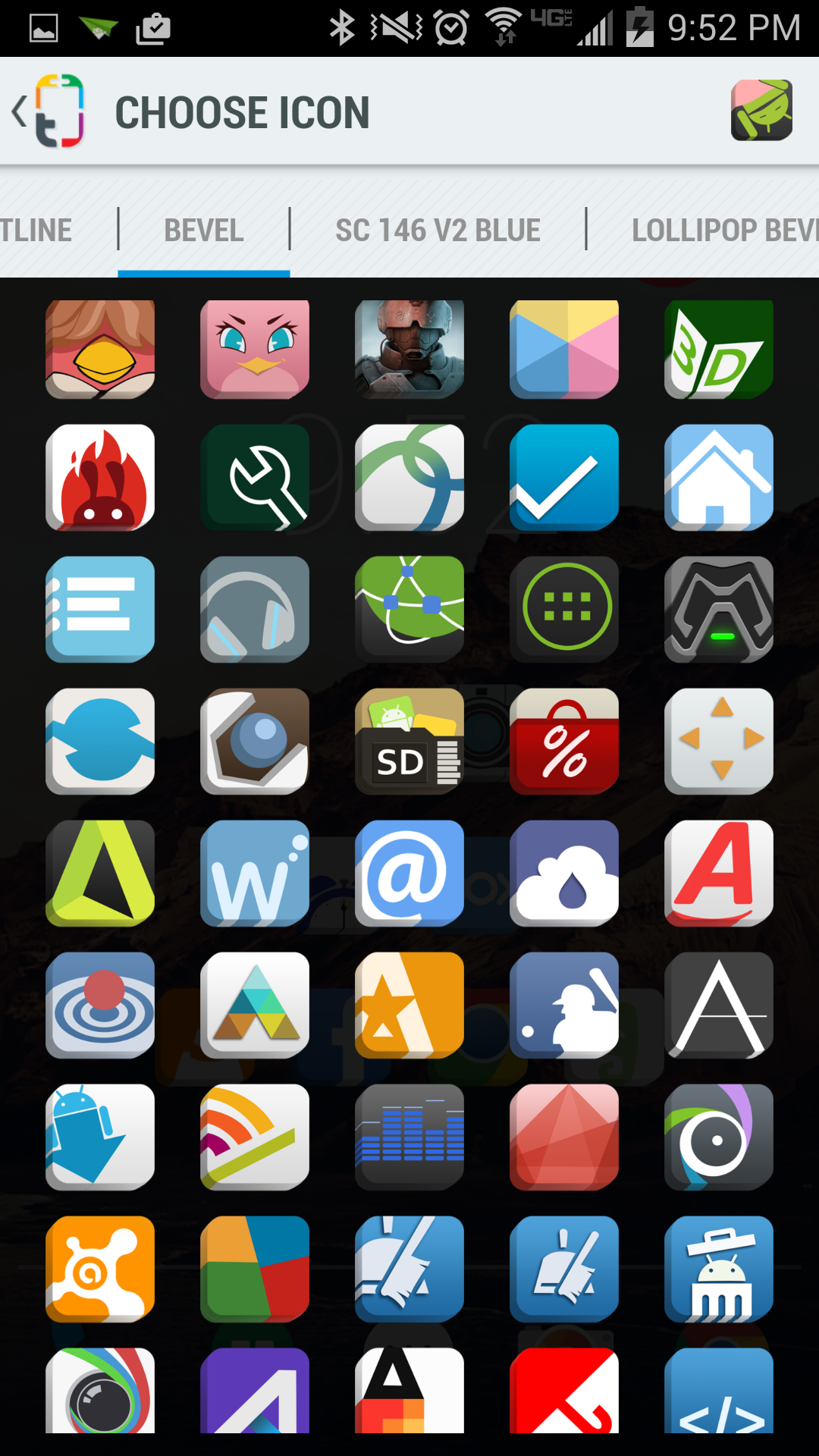Select the headphones icon
The height and width of the screenshot is (1456, 819).
pos(255,609)
